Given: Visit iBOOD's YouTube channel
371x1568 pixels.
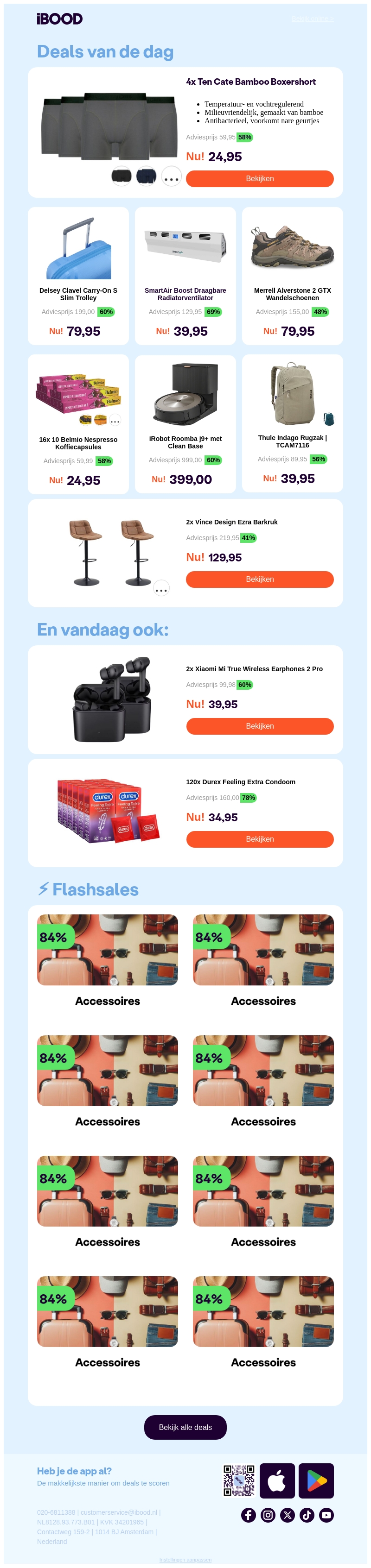Looking at the screenshot, I should 326,1515.
